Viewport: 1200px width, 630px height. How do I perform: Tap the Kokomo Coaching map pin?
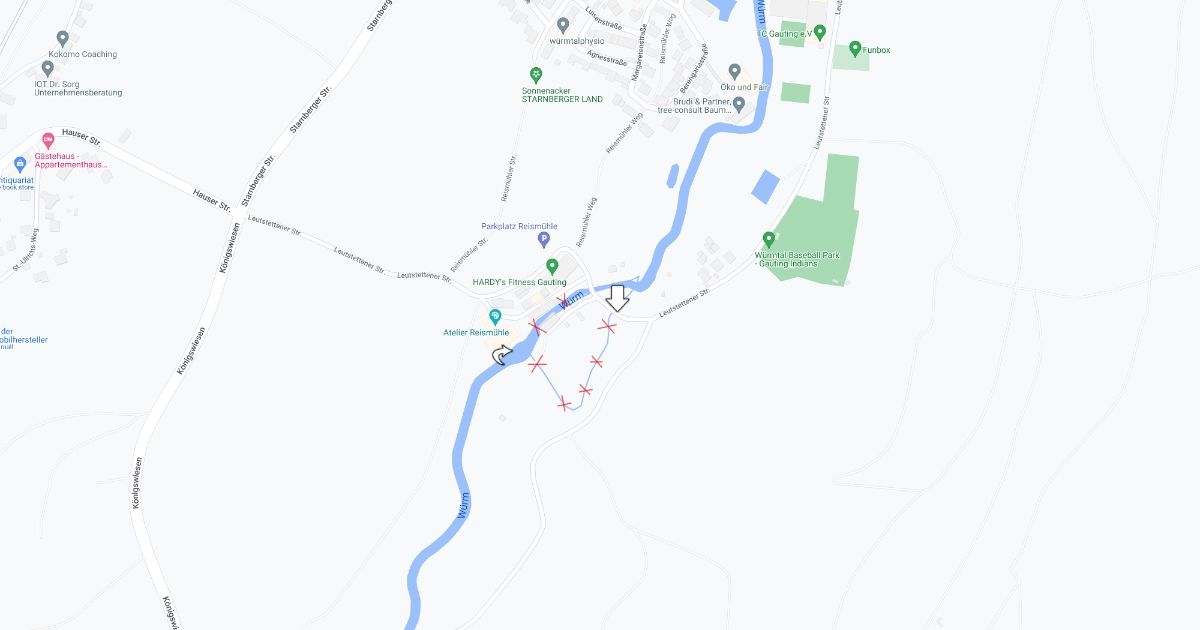tap(63, 39)
